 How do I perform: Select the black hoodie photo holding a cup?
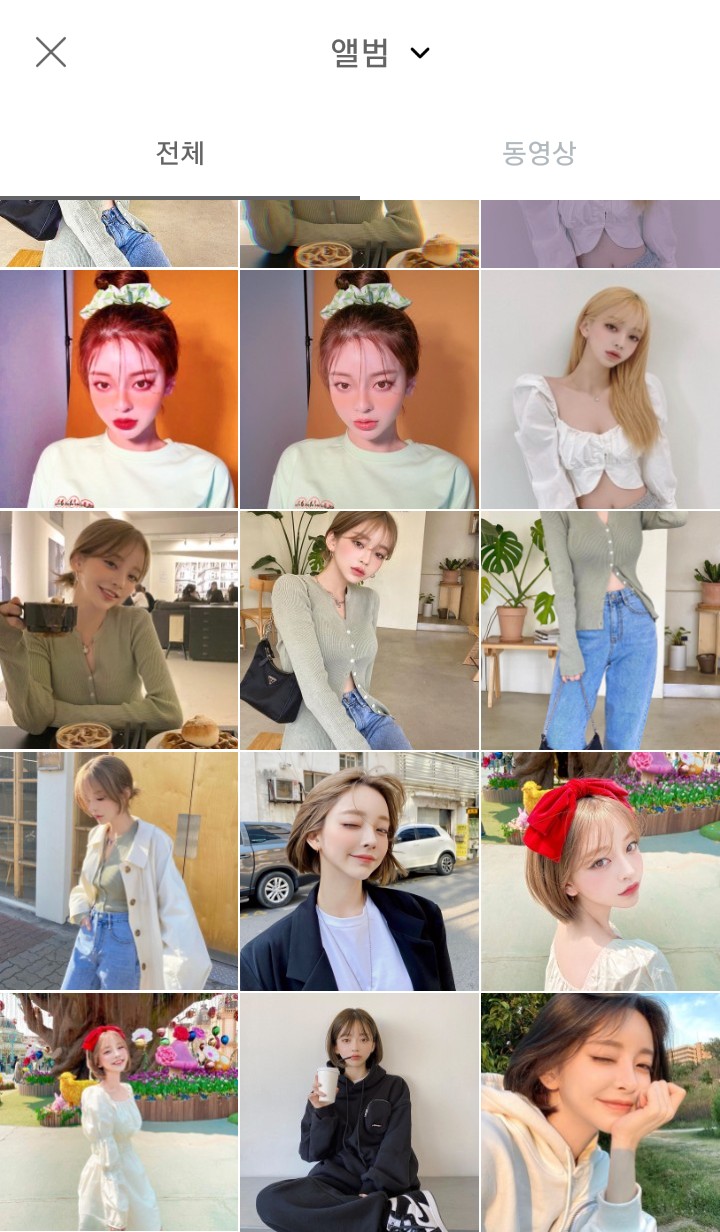pos(359,1112)
